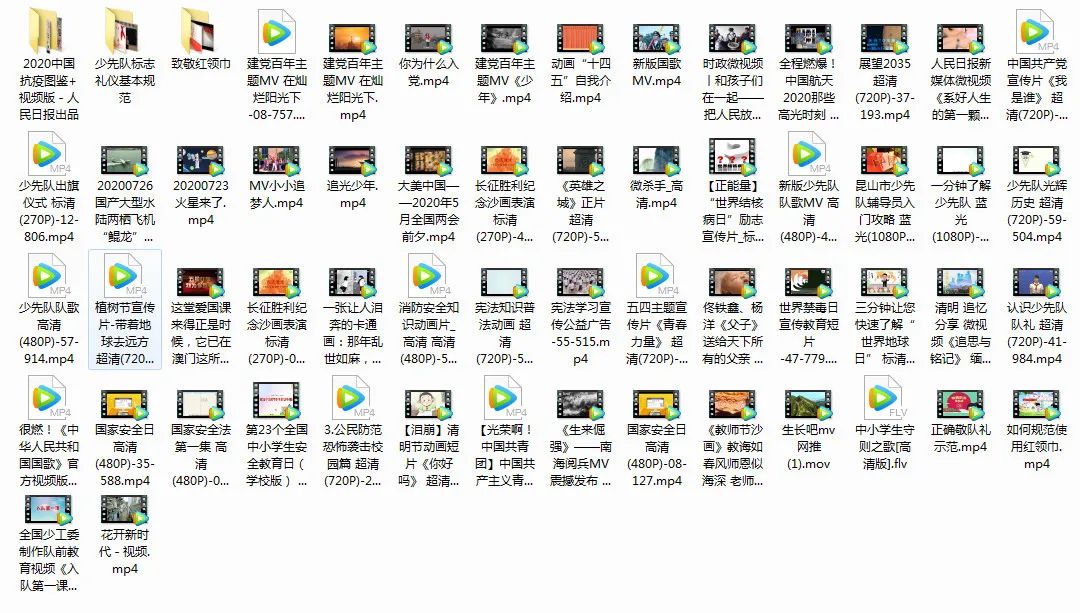Open the 你为什么入党.mp4 file

click(429, 35)
